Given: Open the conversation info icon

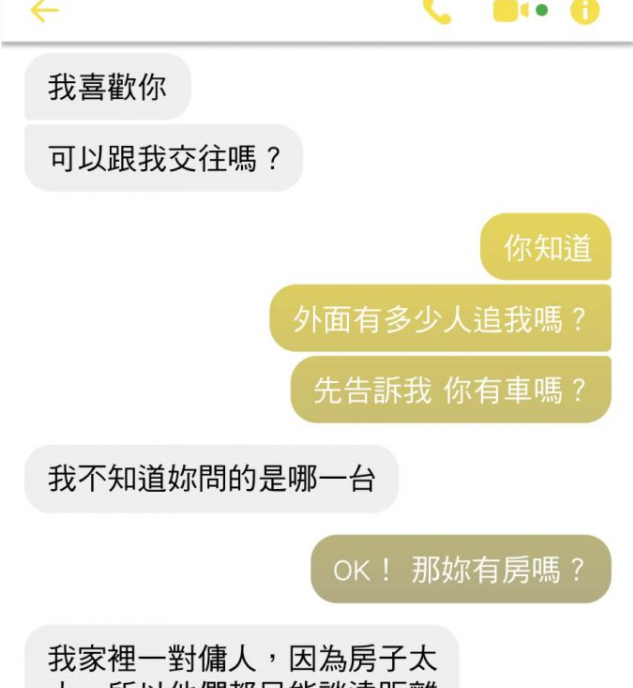Looking at the screenshot, I should [x=585, y=11].
